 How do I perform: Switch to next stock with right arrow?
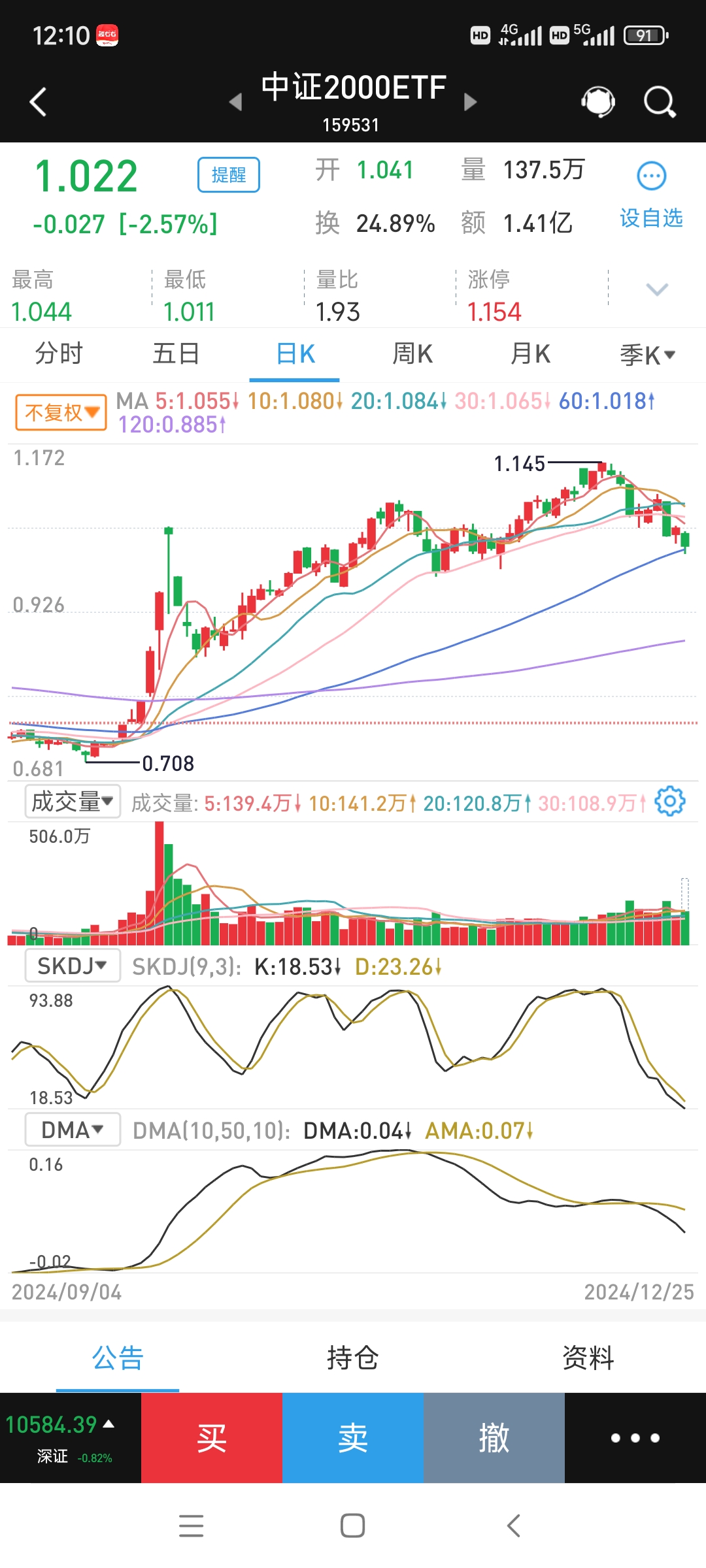point(470,101)
